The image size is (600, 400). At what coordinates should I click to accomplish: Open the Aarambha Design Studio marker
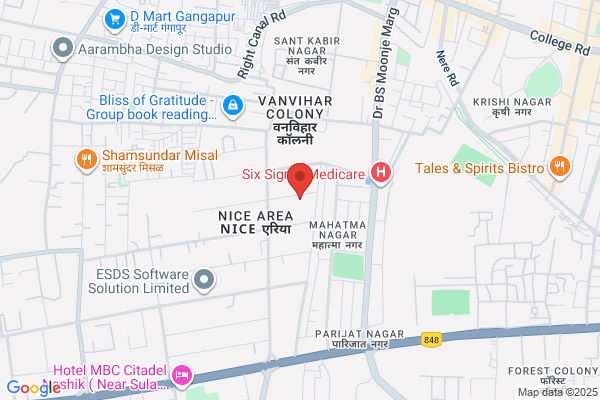pyautogui.click(x=63, y=49)
